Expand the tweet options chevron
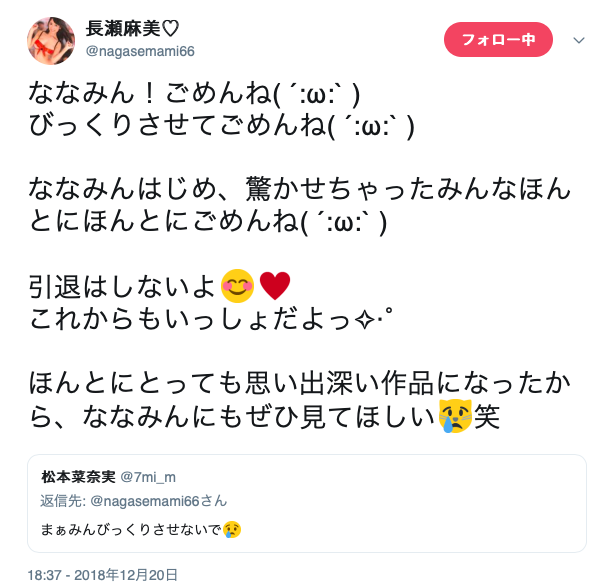 (578, 40)
